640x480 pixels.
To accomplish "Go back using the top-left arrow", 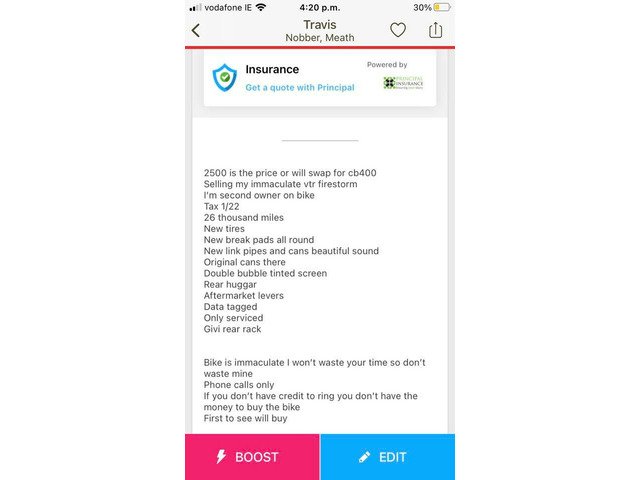I will coord(196,30).
